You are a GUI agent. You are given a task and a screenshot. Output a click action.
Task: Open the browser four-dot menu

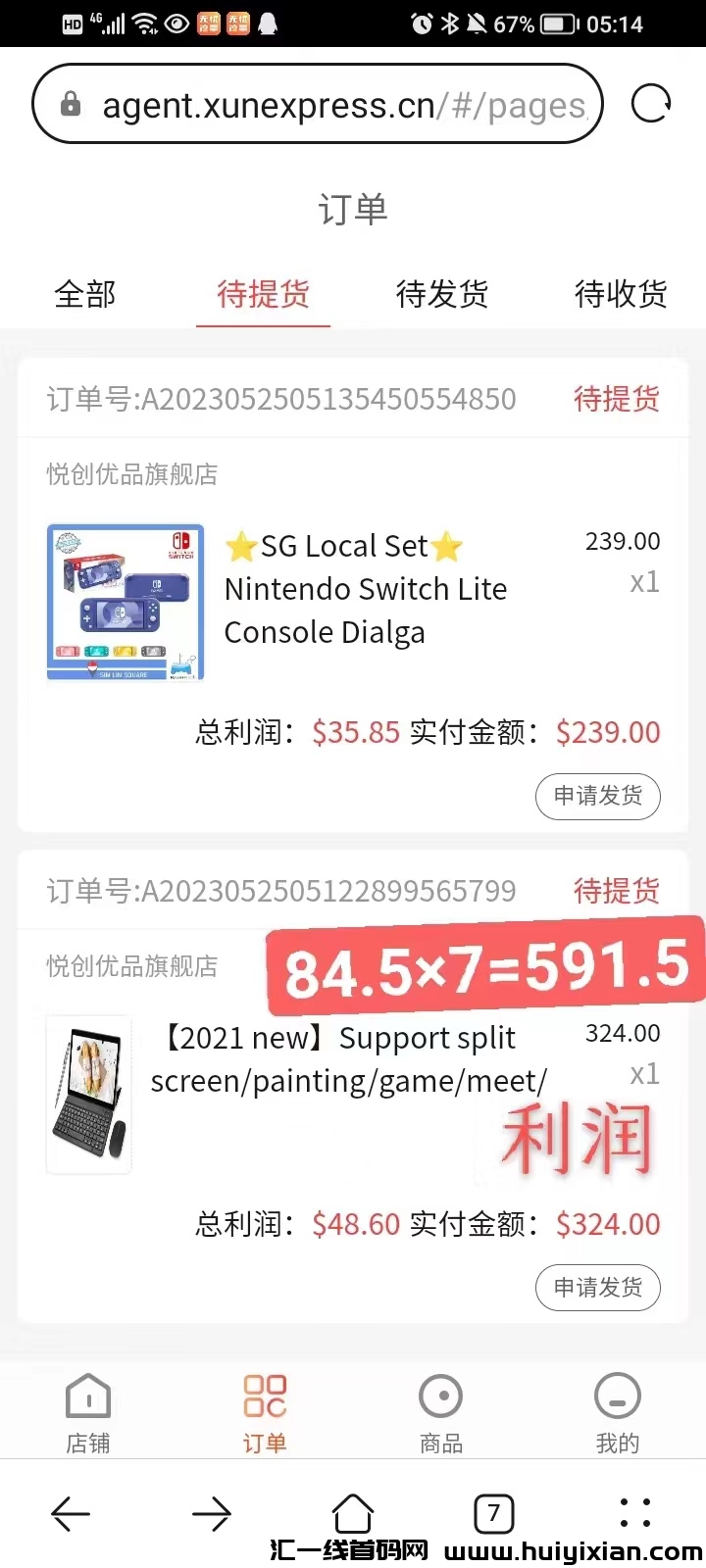(634, 1514)
